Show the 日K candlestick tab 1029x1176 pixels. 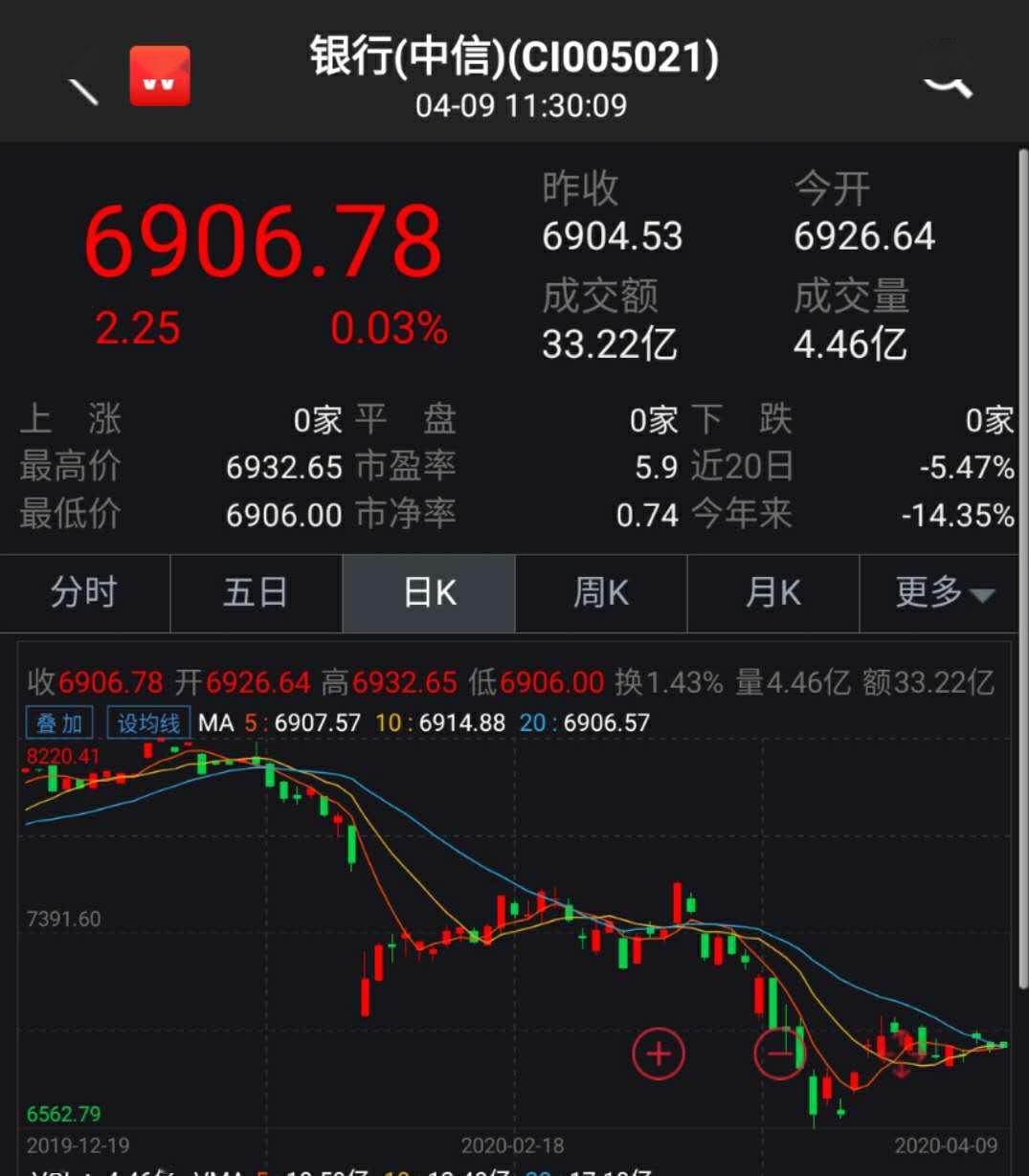pyautogui.click(x=429, y=593)
